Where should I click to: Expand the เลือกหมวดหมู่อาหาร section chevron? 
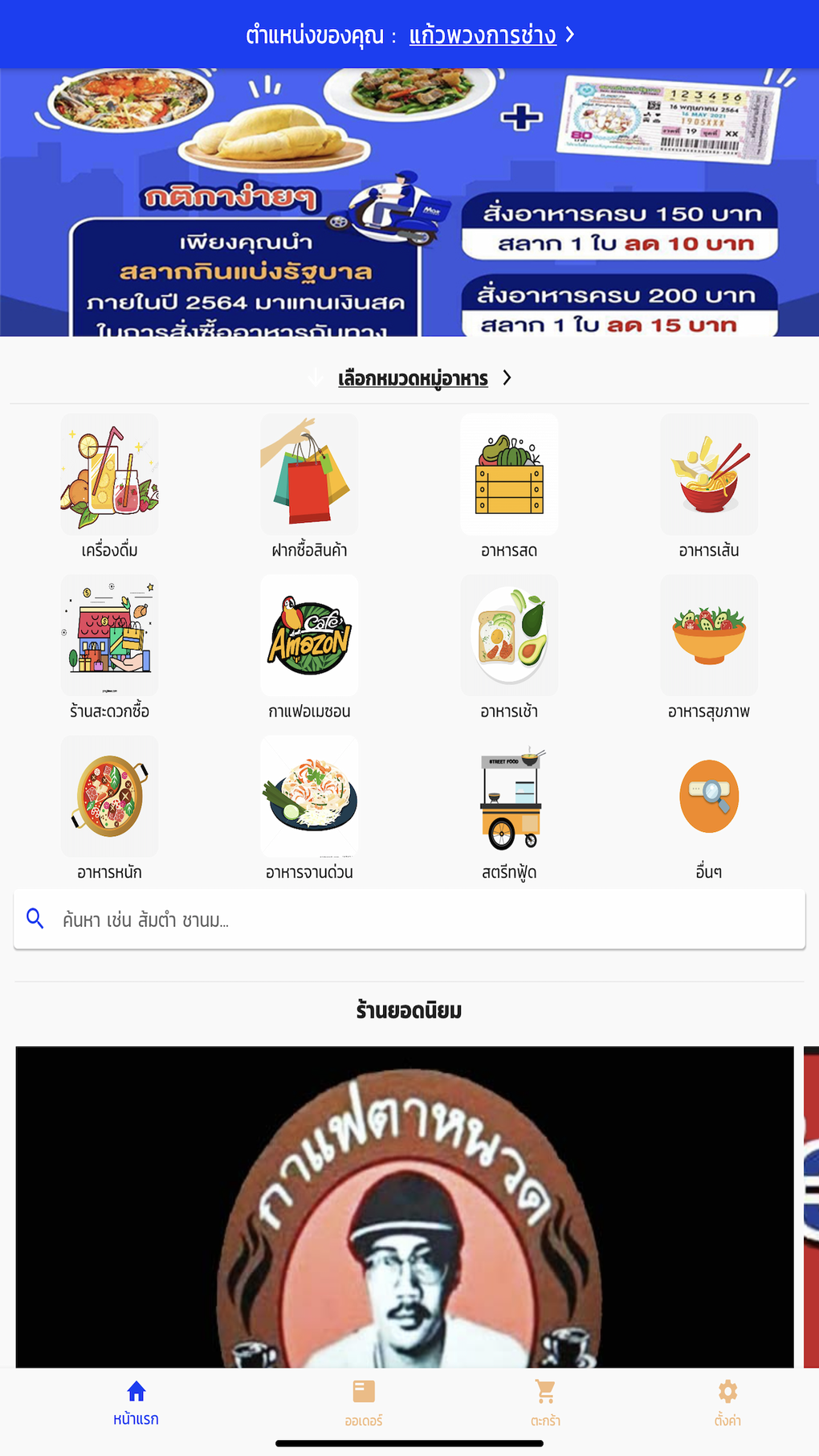click(x=507, y=377)
